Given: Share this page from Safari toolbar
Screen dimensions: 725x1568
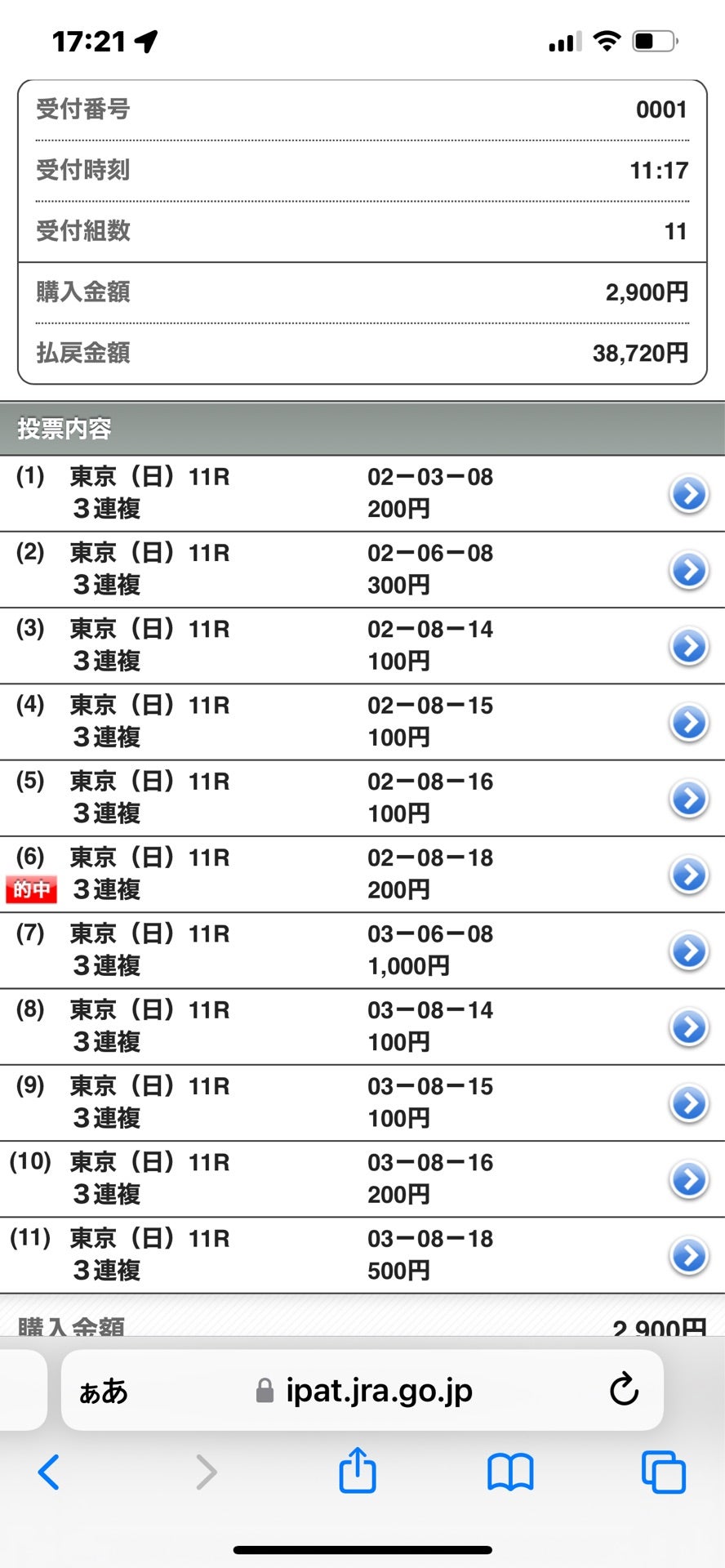Looking at the screenshot, I should 357,1471.
